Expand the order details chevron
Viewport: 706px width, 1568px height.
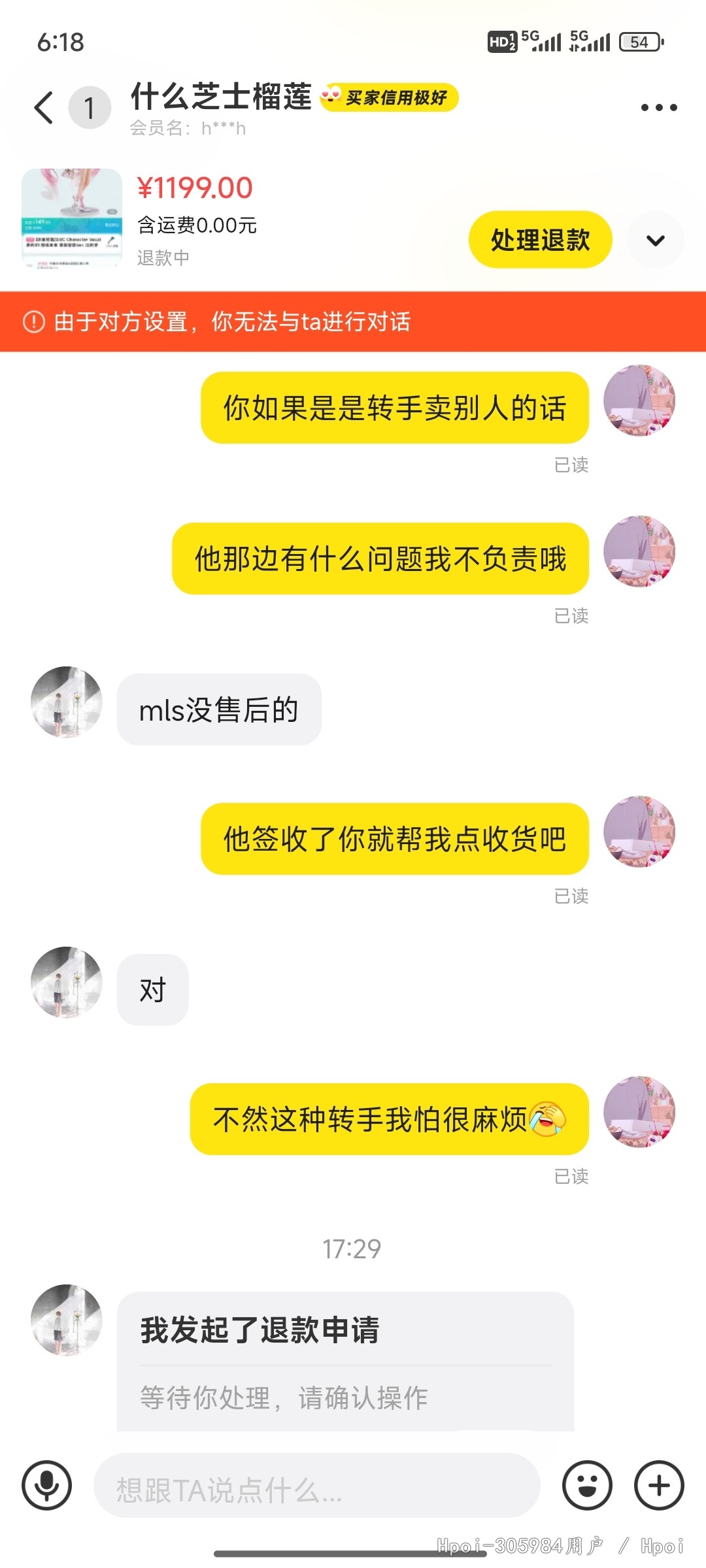(x=656, y=240)
